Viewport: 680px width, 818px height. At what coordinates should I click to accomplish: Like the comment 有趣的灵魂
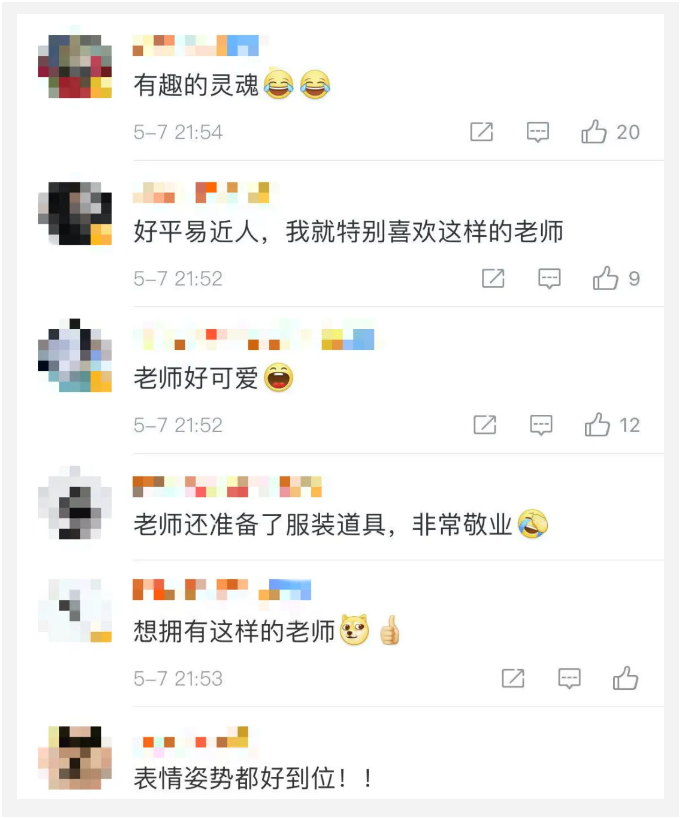tap(595, 132)
